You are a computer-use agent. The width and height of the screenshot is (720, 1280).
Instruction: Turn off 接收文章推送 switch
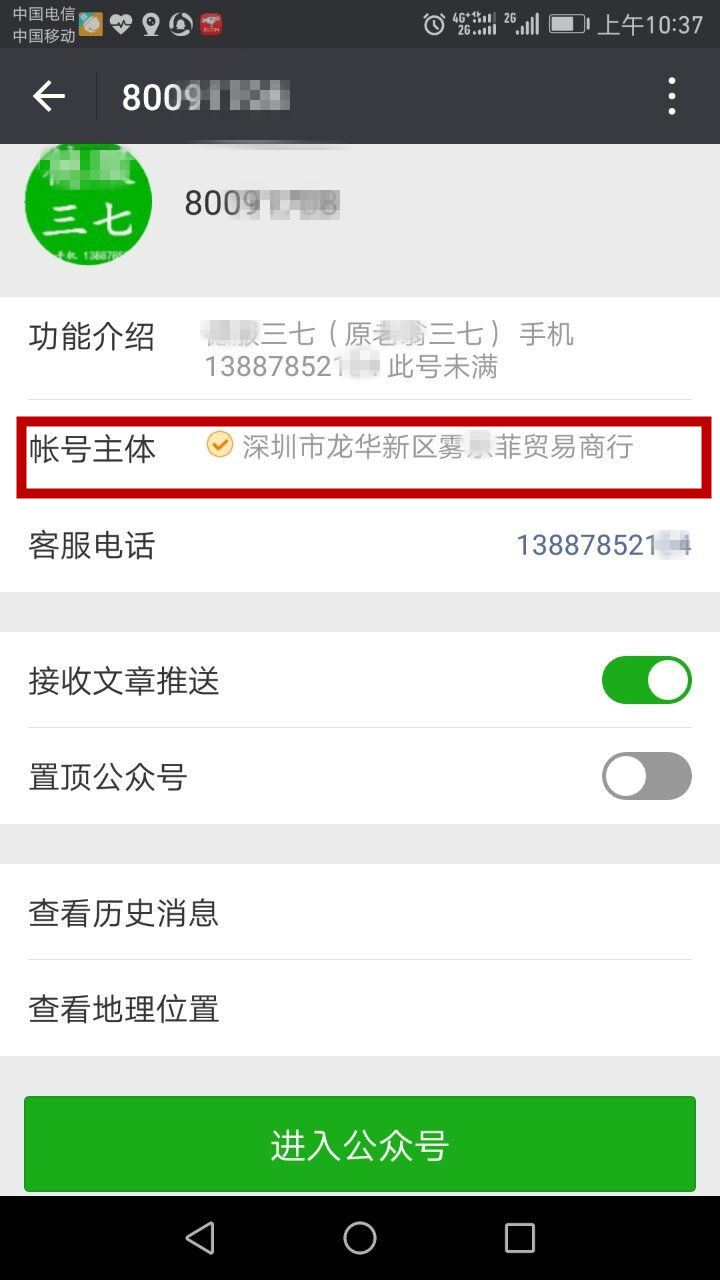(x=646, y=681)
